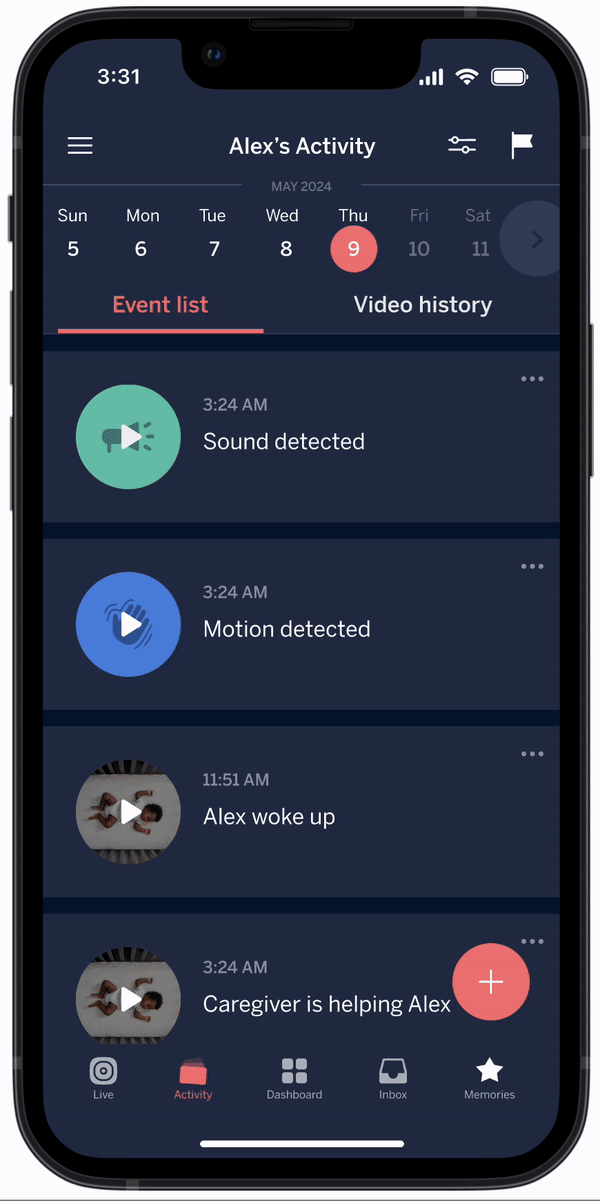
Task: Play the Motion detected clip
Action: coord(129,625)
